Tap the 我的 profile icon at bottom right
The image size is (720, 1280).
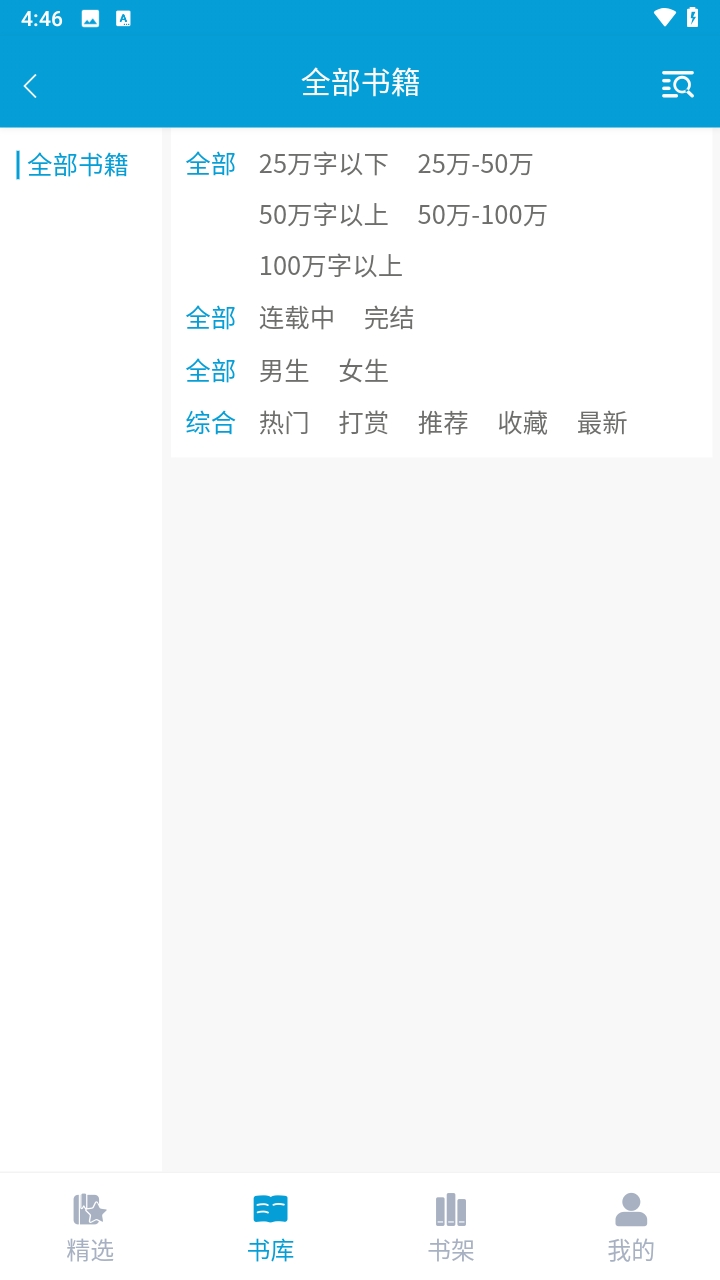pos(629,1207)
